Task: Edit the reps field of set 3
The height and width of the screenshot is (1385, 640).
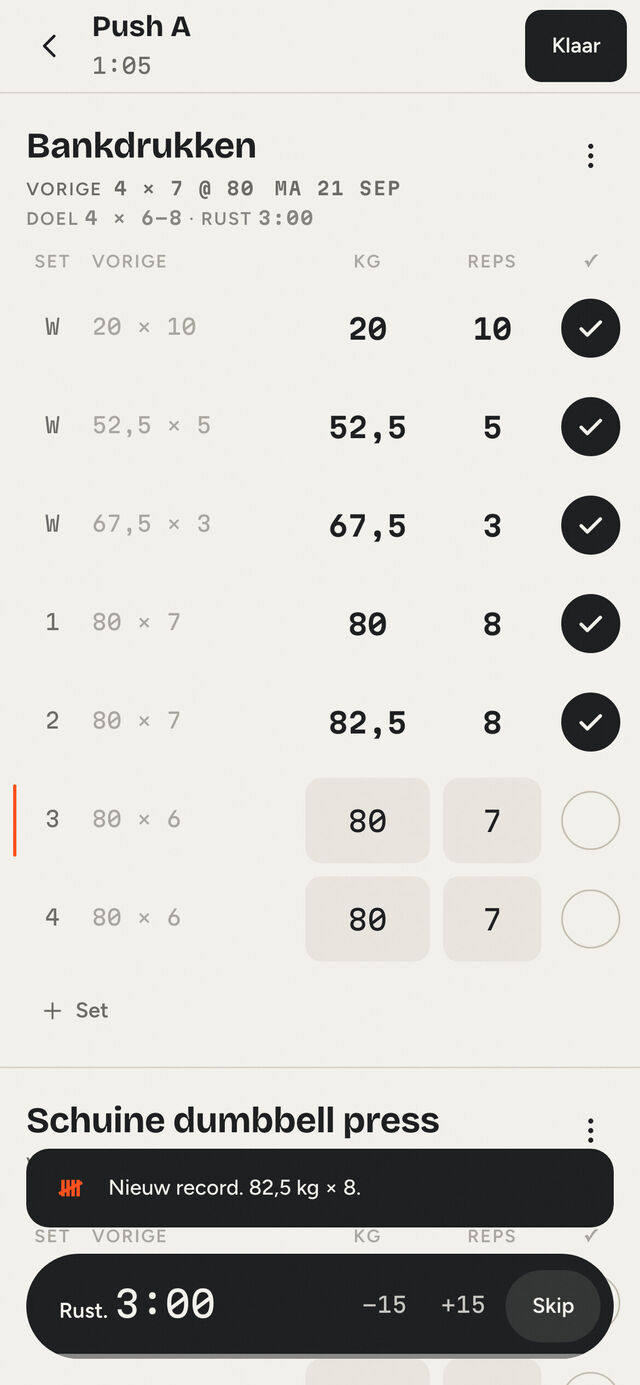Action: point(492,821)
